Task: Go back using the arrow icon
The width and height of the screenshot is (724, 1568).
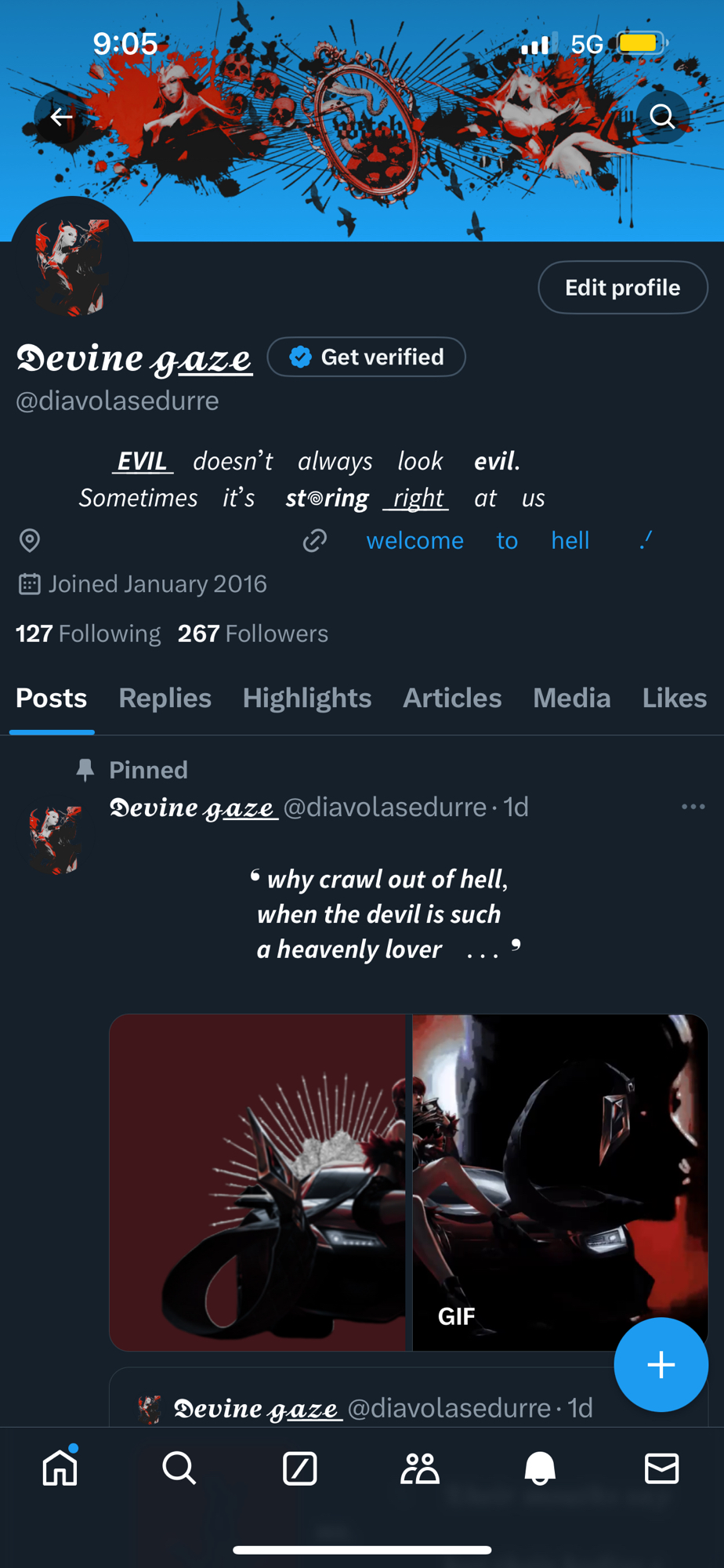Action: [61, 118]
